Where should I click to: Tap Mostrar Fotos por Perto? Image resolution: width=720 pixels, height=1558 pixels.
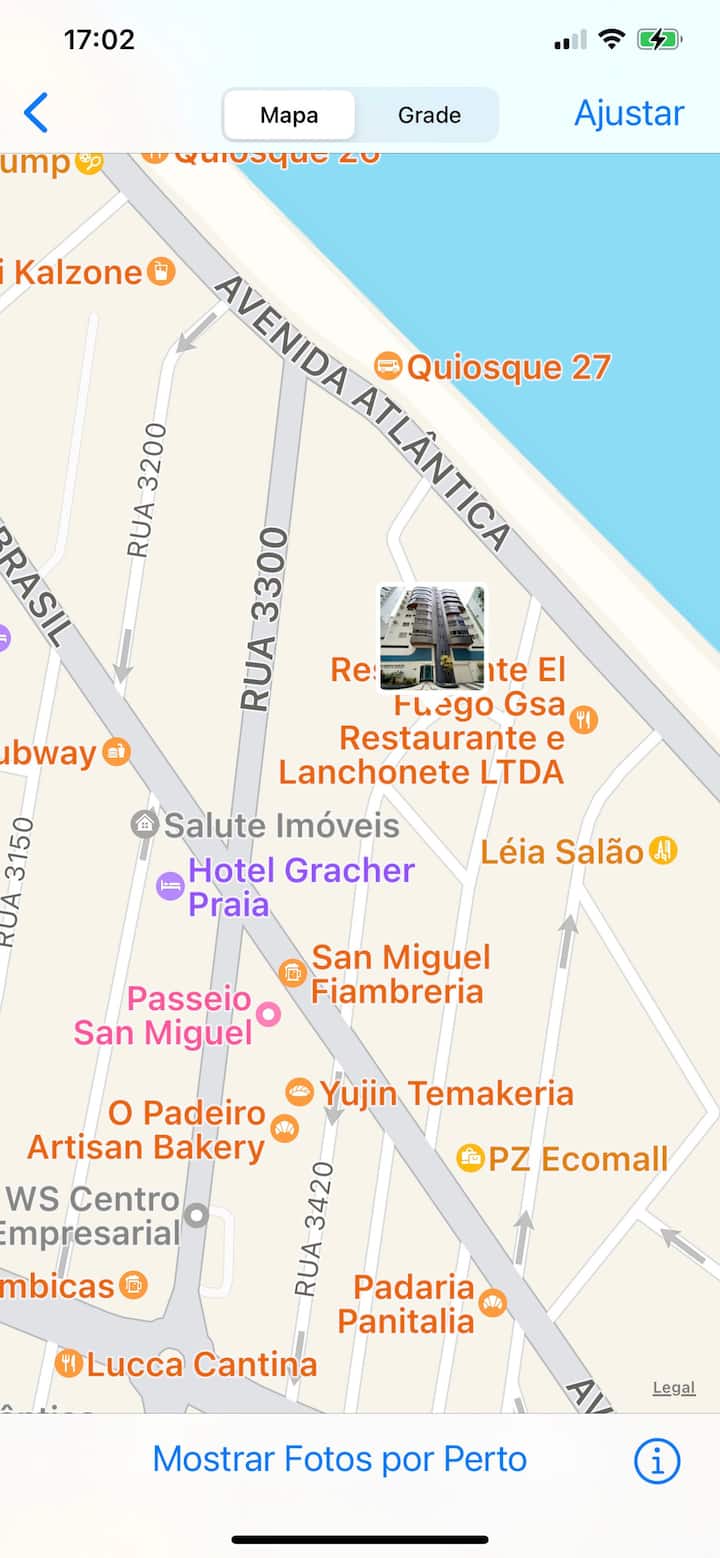click(340, 1459)
